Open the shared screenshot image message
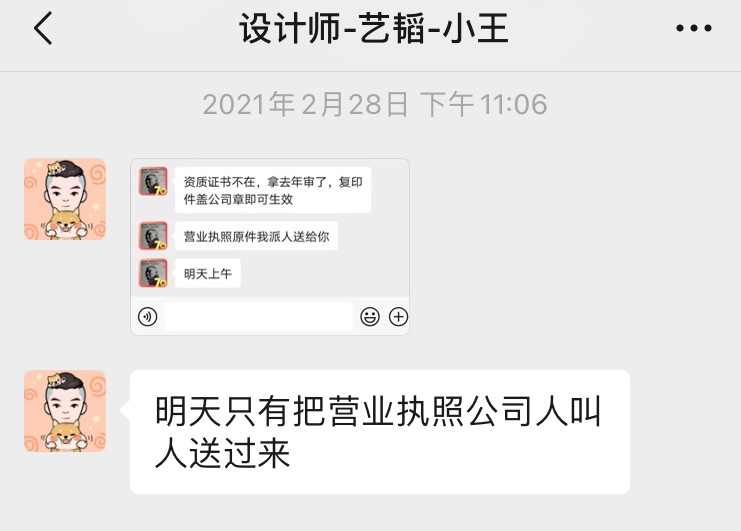This screenshot has height=531, width=741. (x=270, y=246)
